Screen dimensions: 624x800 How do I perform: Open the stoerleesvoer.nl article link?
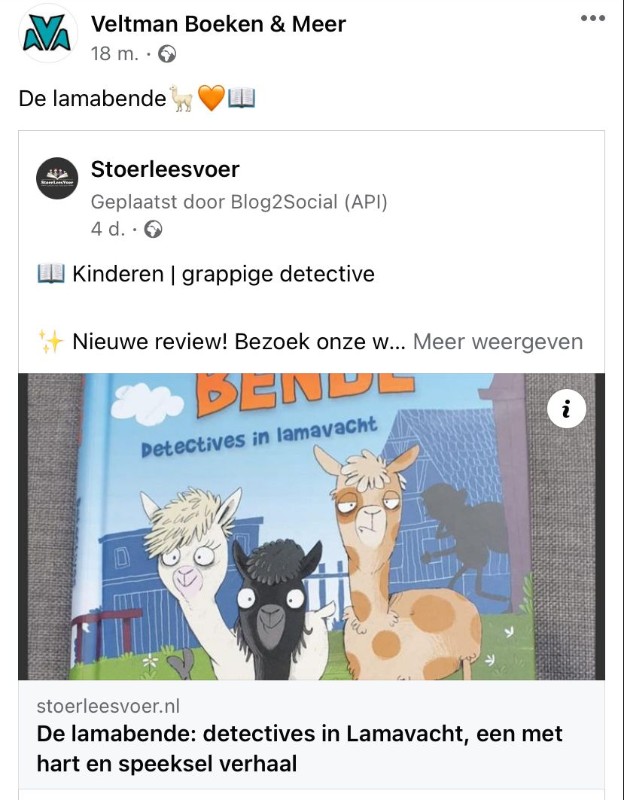[x=300, y=747]
